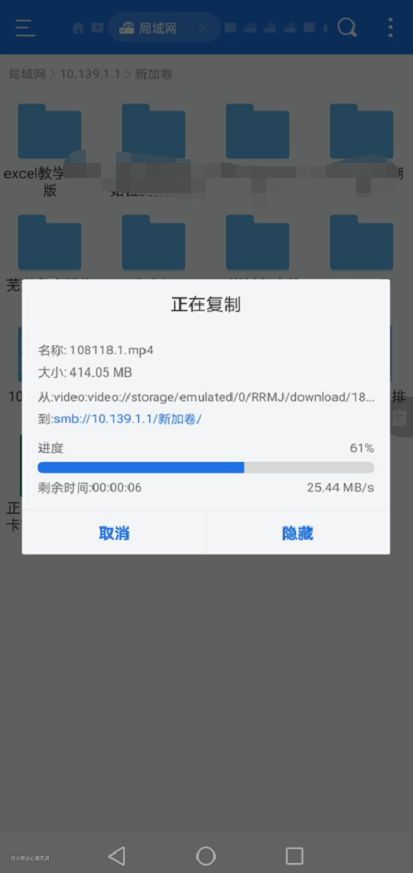Cancel the file copy with 取消

(114, 533)
